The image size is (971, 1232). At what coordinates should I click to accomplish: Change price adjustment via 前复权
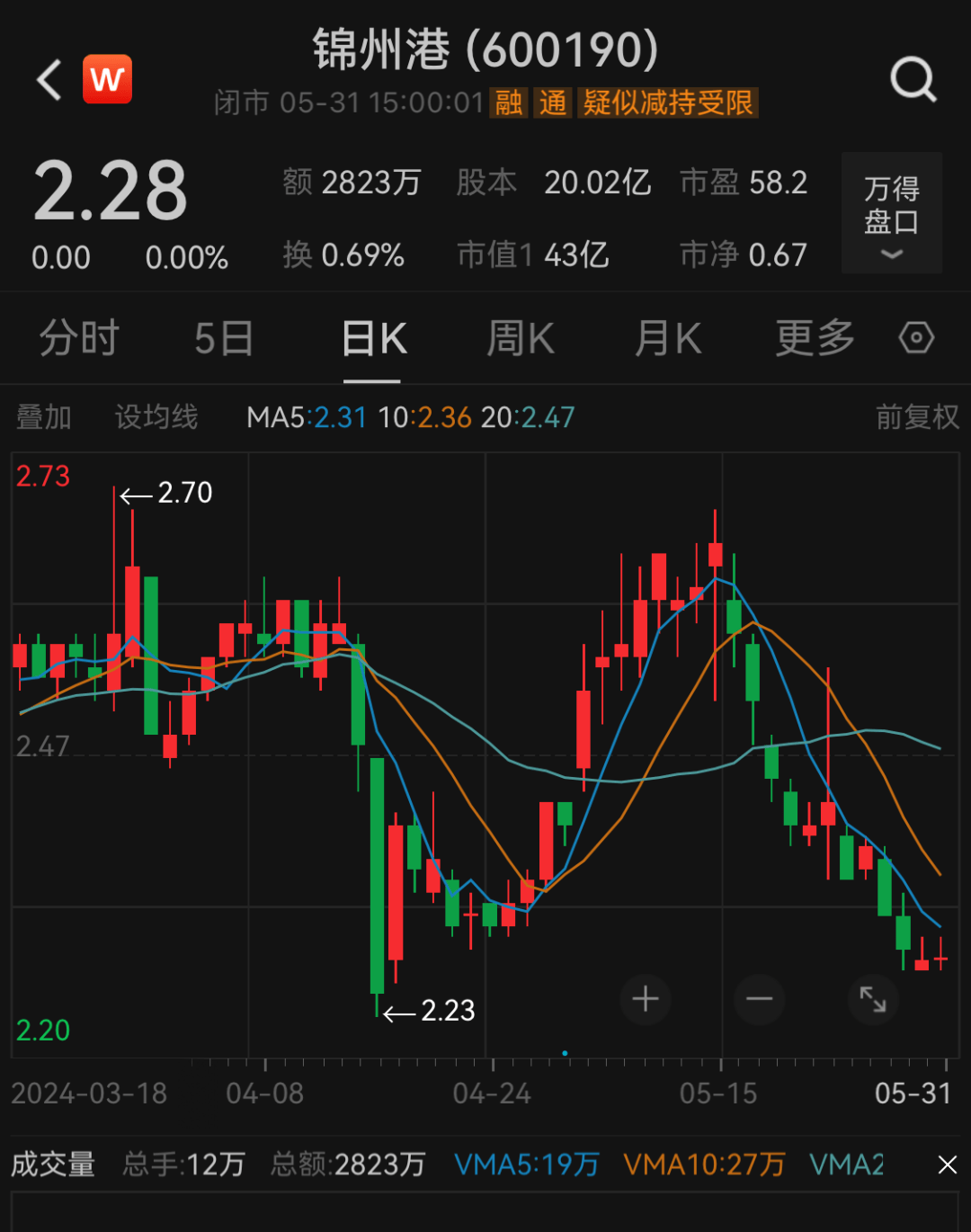(918, 416)
